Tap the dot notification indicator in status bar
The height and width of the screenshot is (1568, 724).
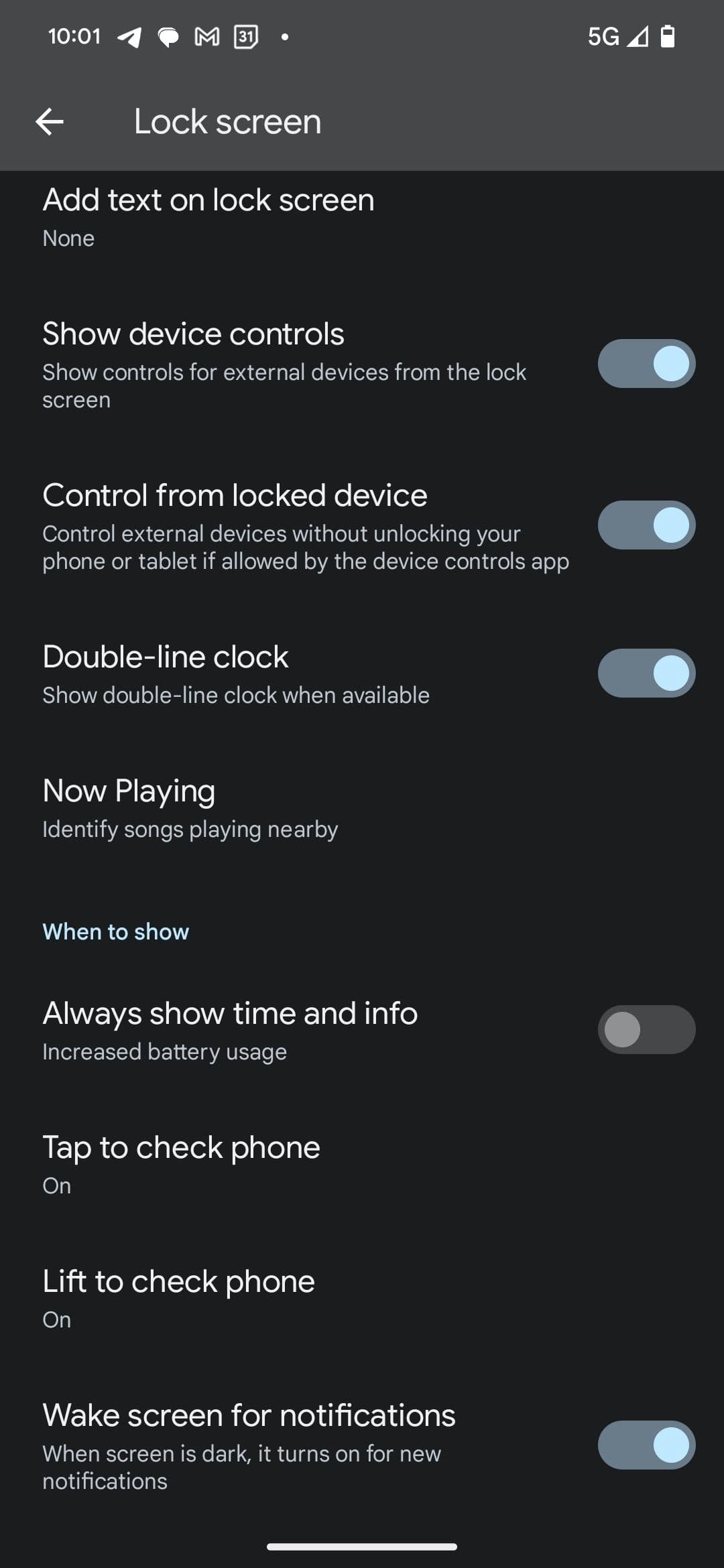(x=284, y=38)
